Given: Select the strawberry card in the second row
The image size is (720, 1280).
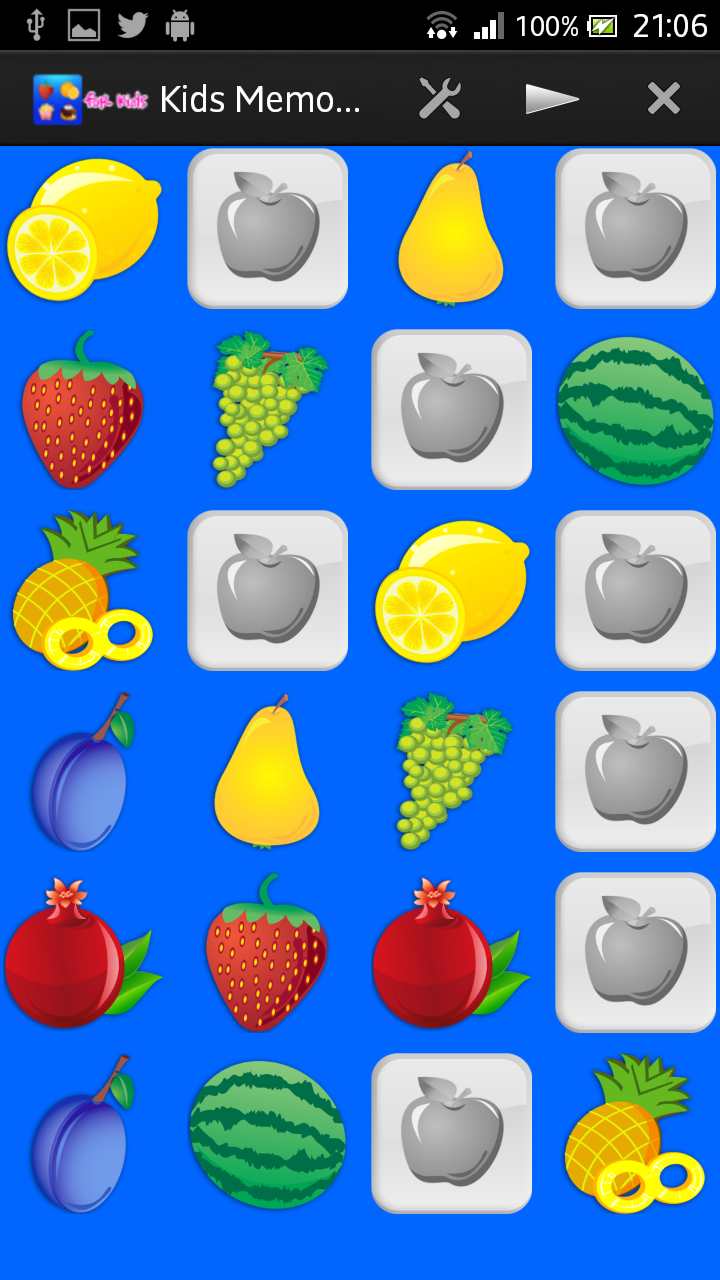Looking at the screenshot, I should pyautogui.click(x=84, y=410).
